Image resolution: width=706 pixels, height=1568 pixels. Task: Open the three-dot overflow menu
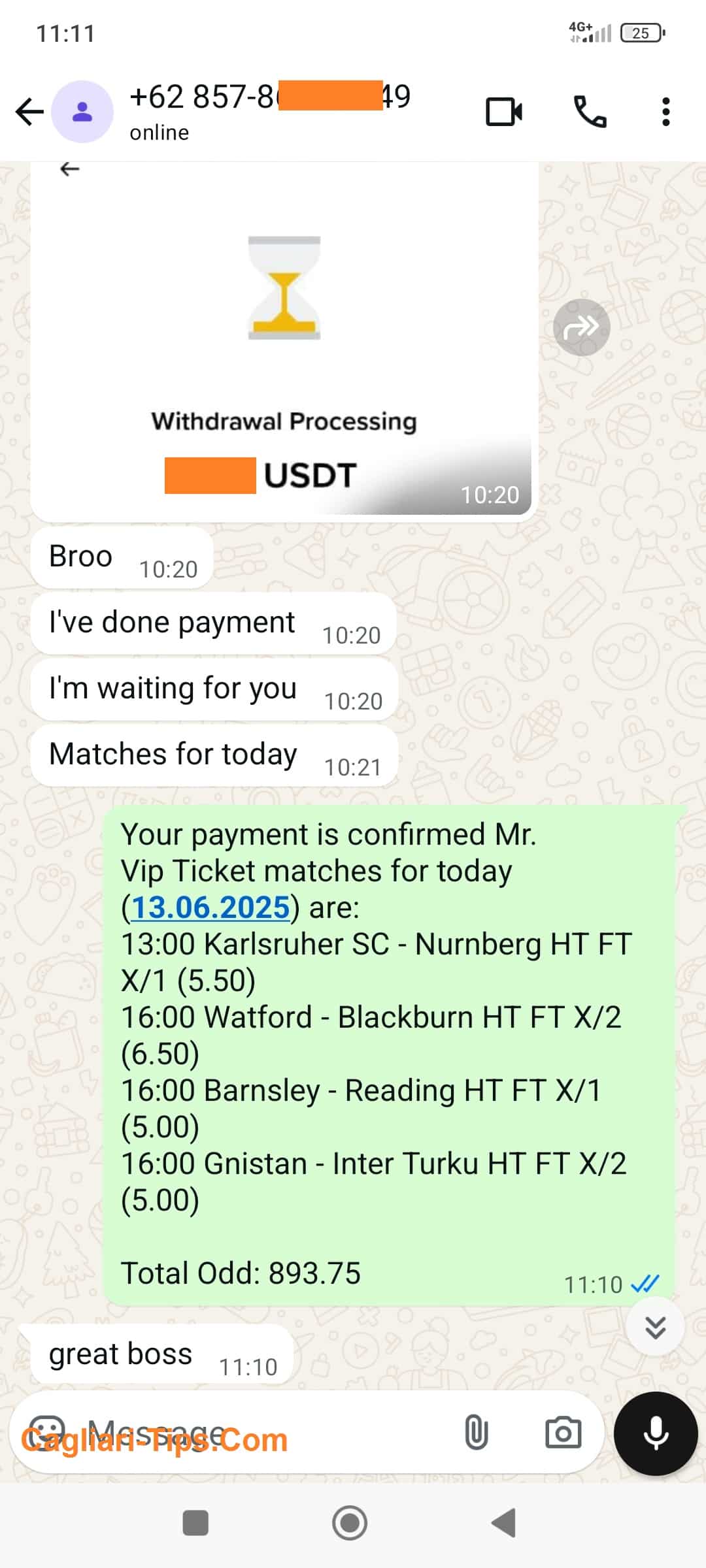665,112
